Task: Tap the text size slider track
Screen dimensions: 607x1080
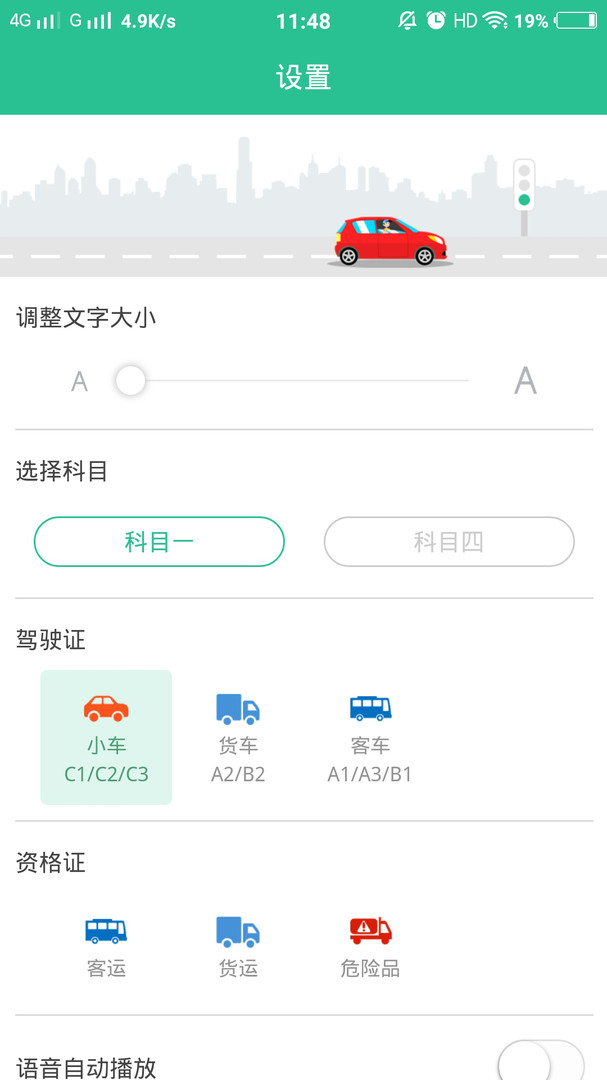Action: pos(300,381)
